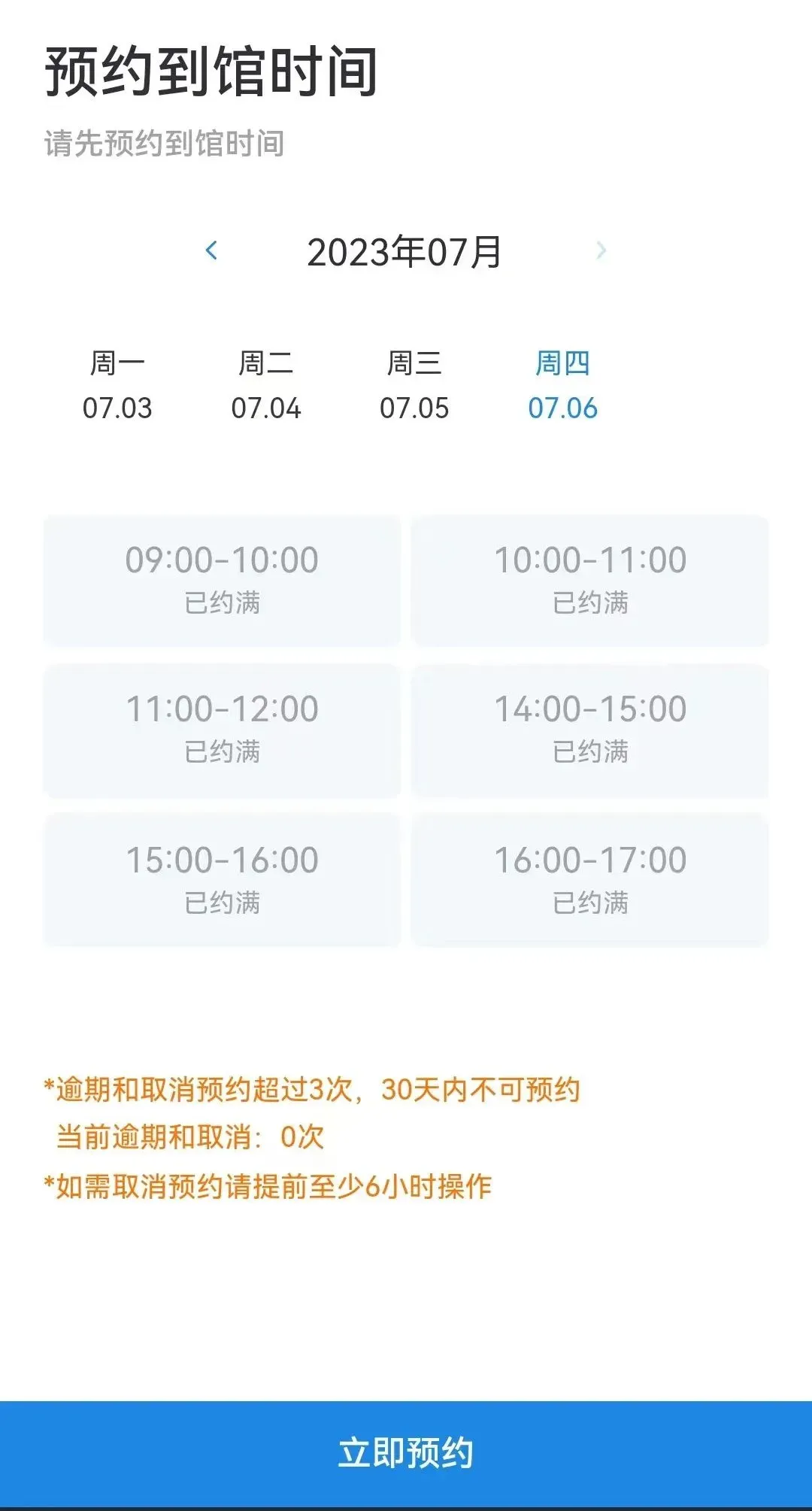
Task: Tap the 立即预约 button
Action: pyautogui.click(x=406, y=1453)
